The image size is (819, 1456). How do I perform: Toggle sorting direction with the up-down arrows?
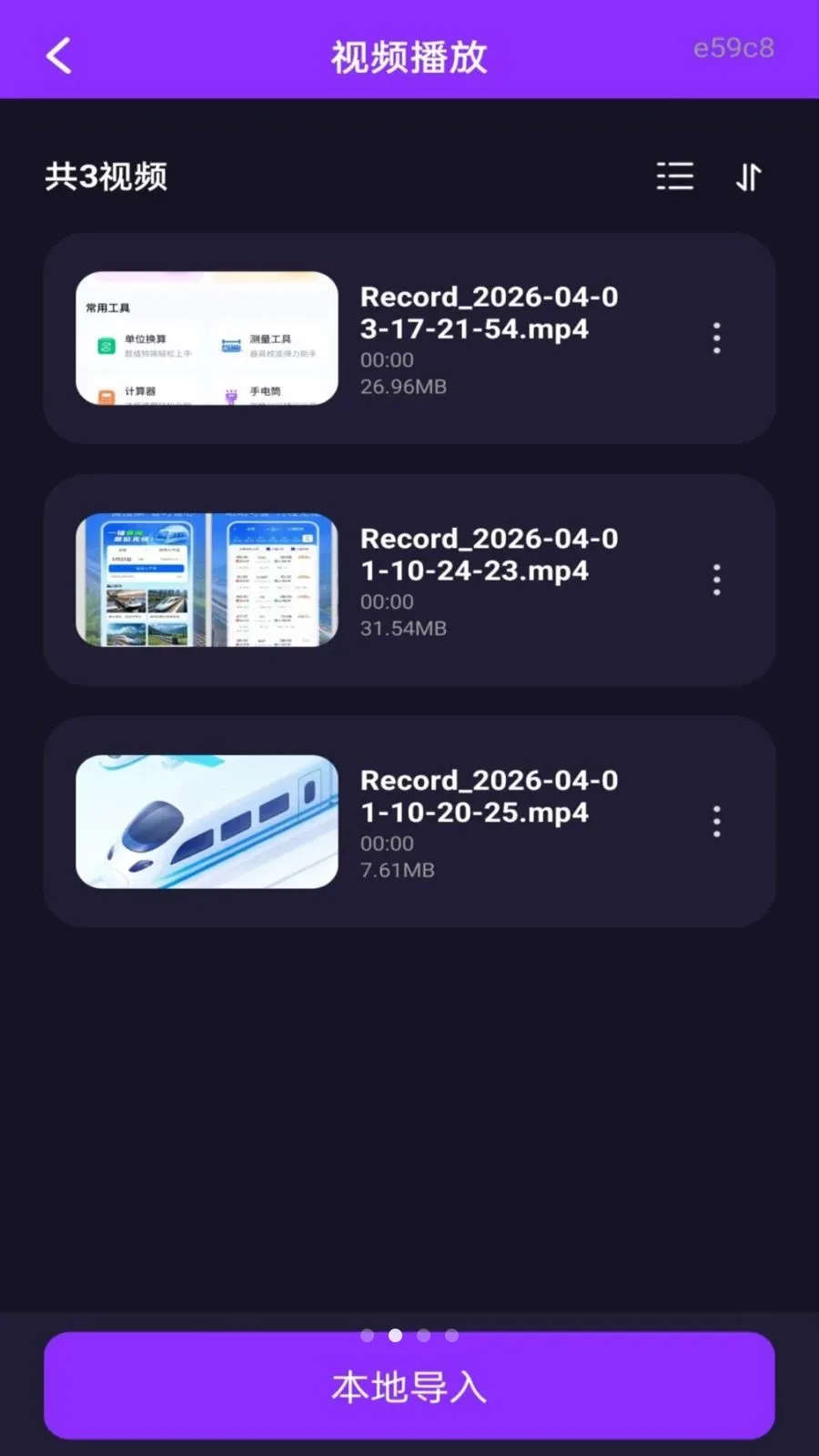pos(749,176)
